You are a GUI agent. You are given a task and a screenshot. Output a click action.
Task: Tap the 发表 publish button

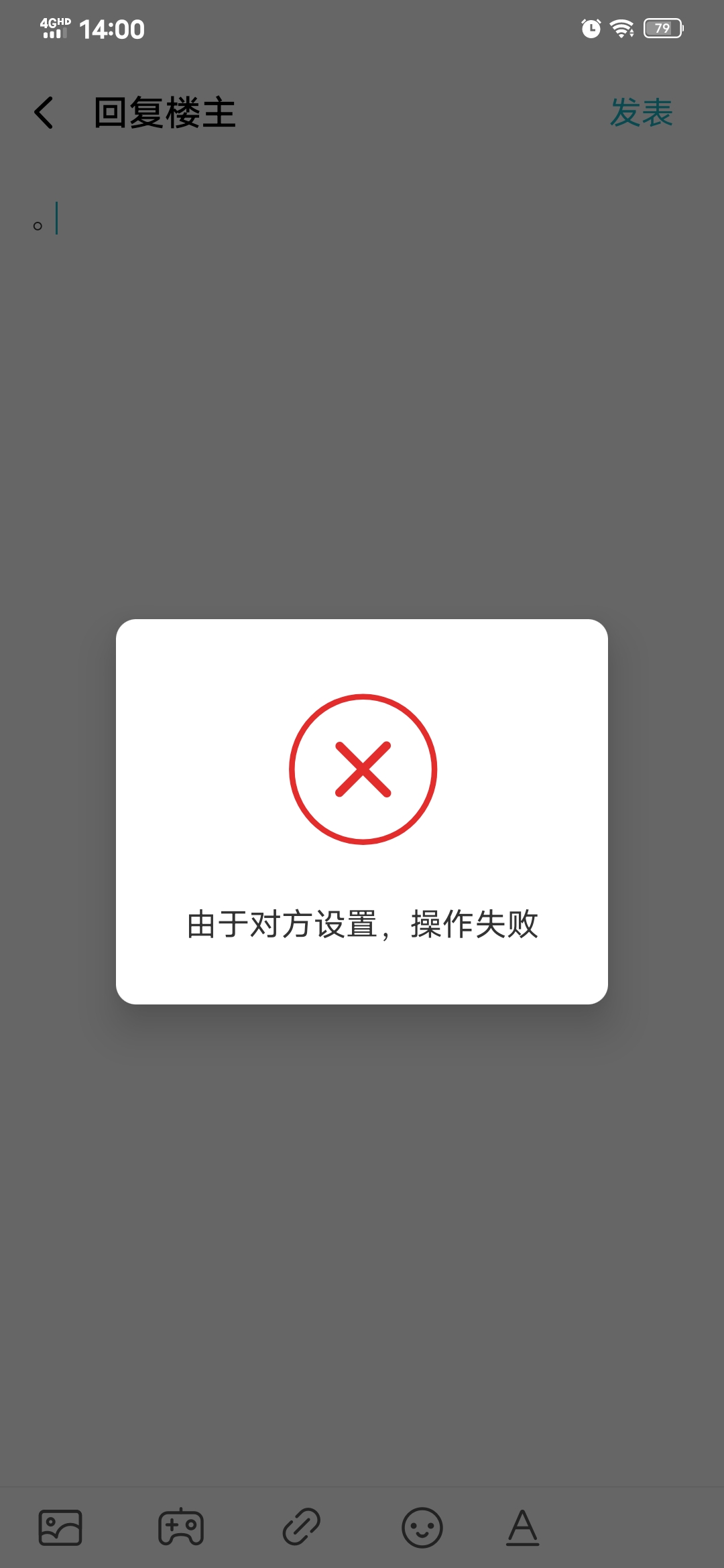tap(642, 113)
